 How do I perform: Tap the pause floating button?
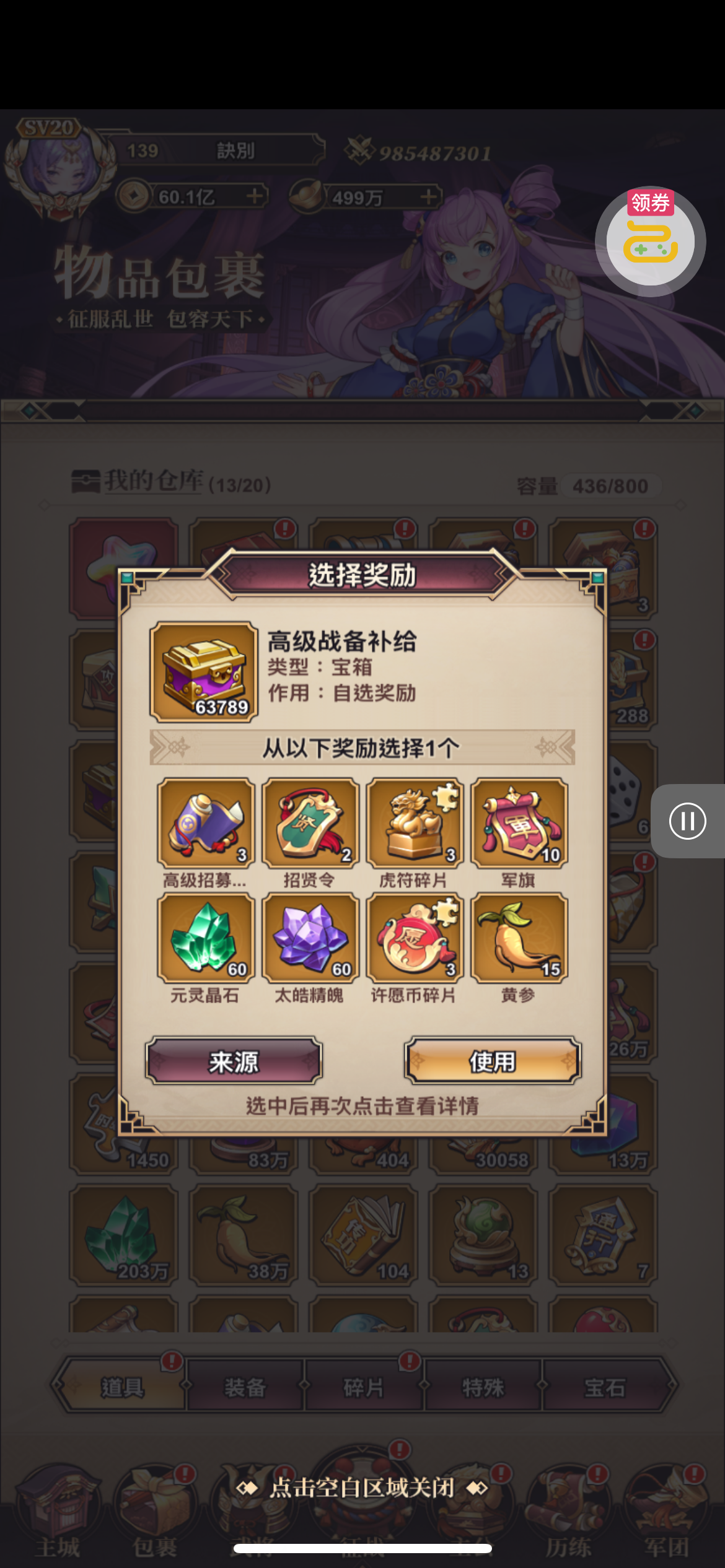click(687, 821)
